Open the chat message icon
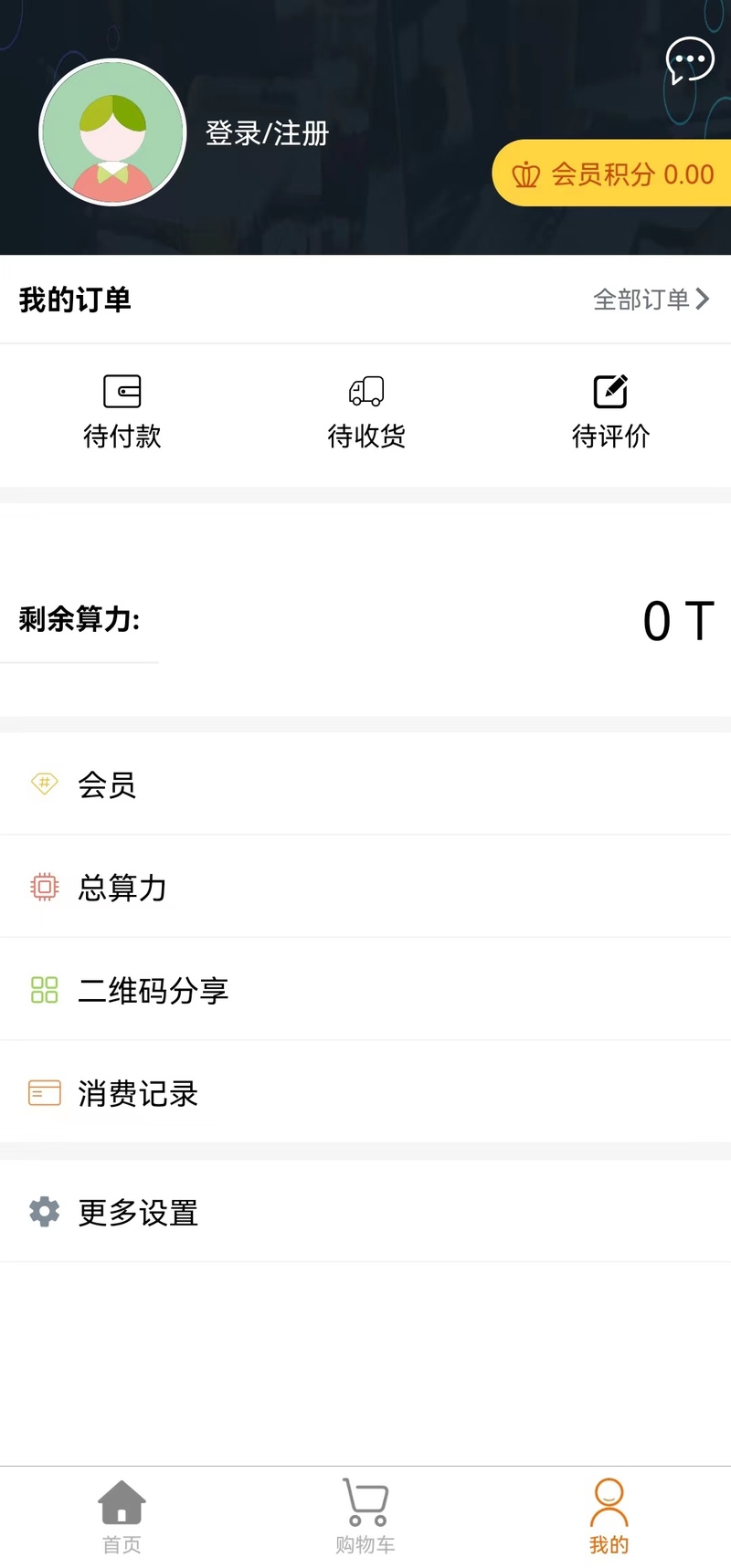731x1568 pixels. point(690,61)
